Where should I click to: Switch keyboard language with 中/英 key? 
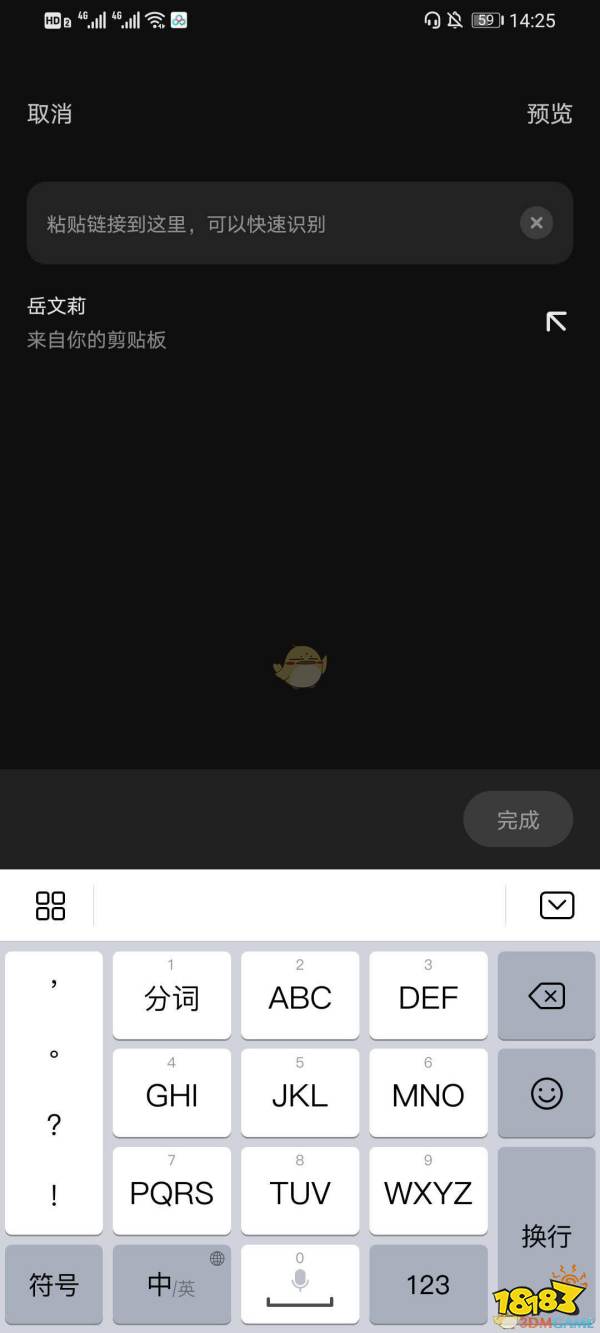[x=171, y=1285]
